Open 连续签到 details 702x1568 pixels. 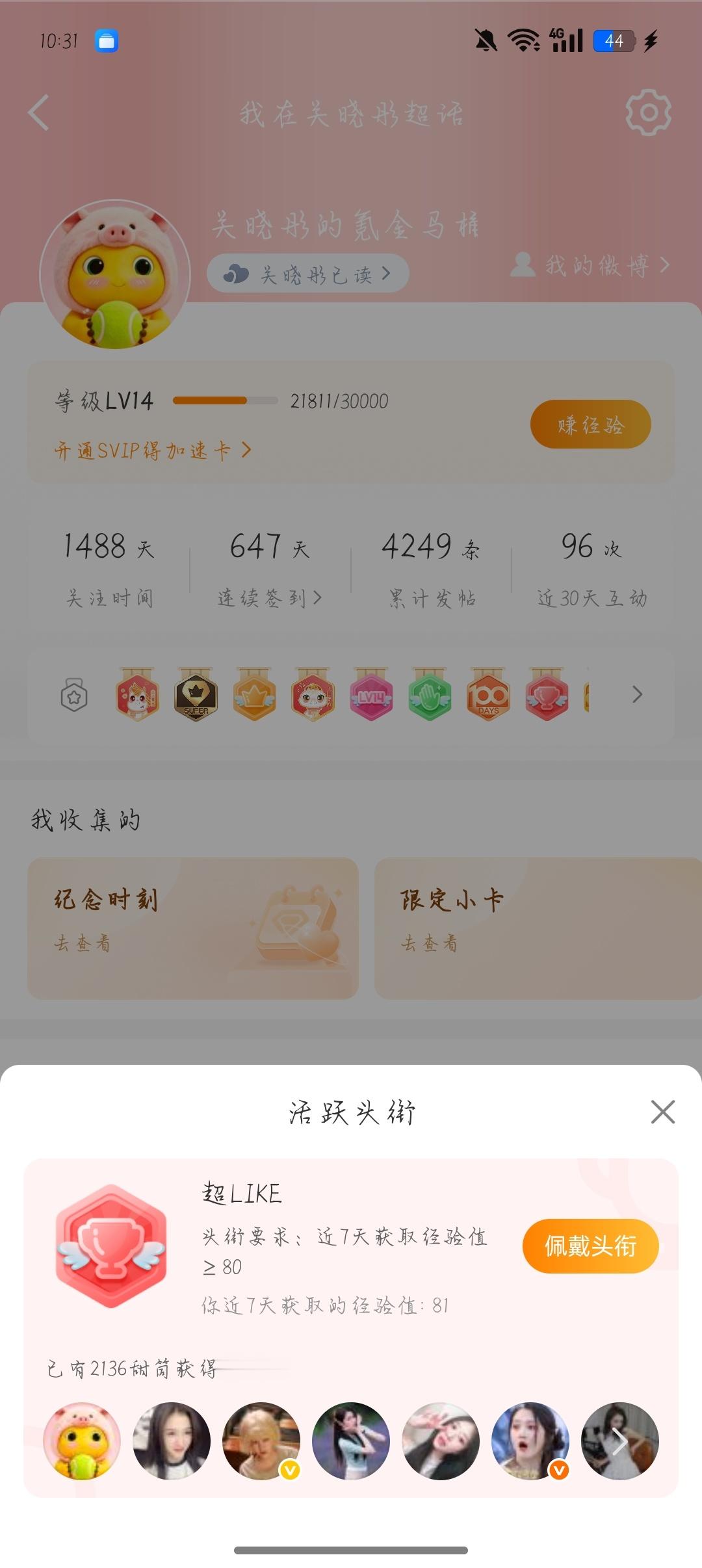(270, 597)
